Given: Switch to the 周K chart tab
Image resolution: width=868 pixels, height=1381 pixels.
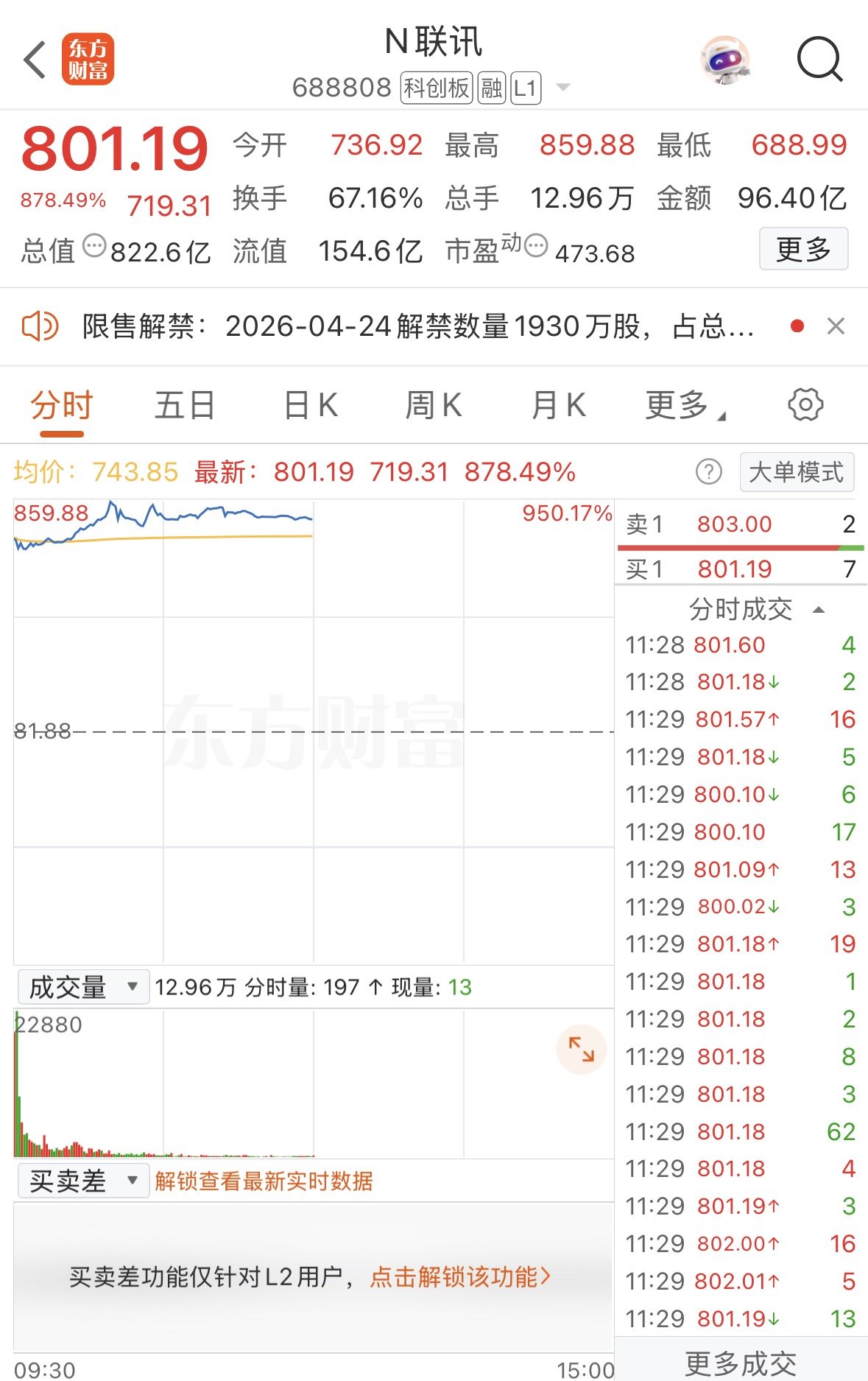Looking at the screenshot, I should coord(434,405).
